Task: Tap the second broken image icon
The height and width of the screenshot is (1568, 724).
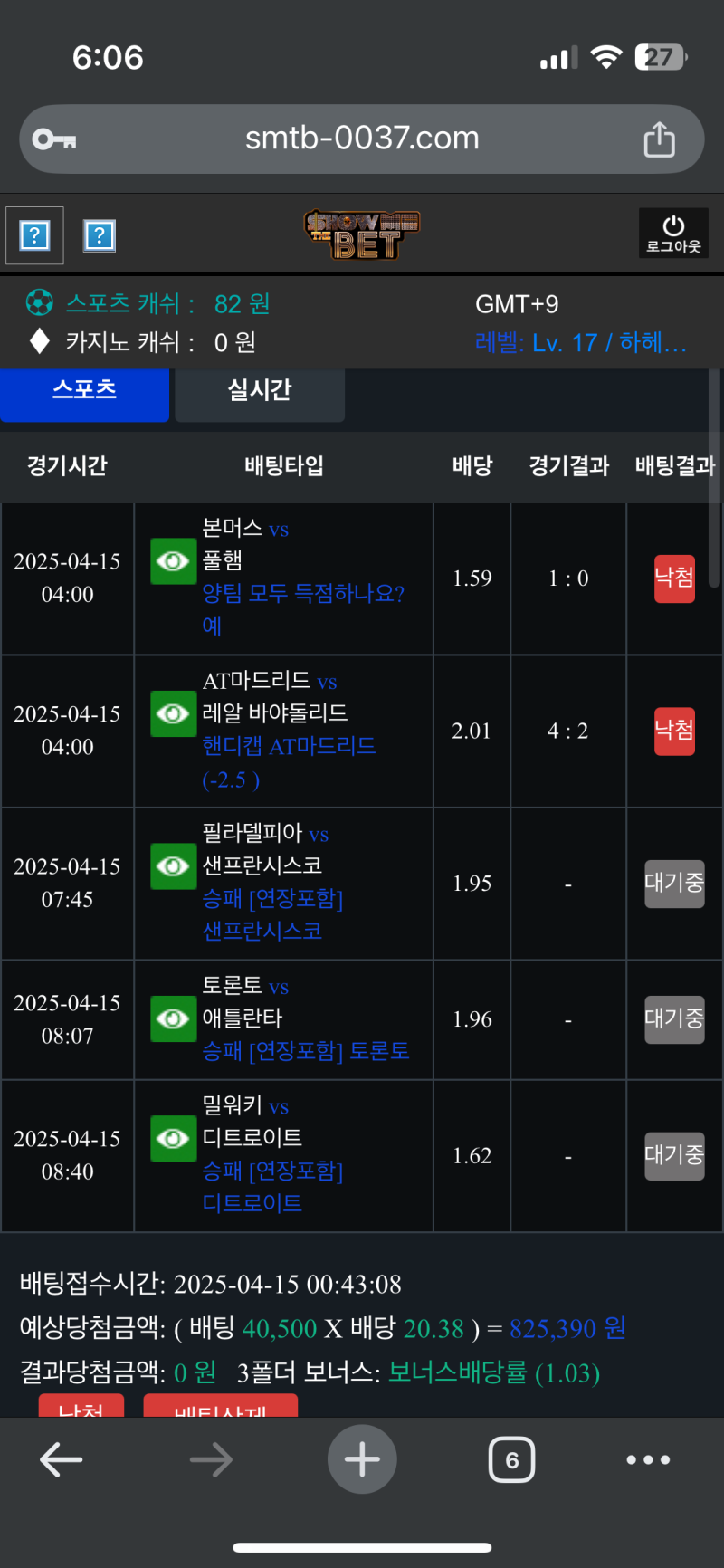Action: pyautogui.click(x=100, y=236)
